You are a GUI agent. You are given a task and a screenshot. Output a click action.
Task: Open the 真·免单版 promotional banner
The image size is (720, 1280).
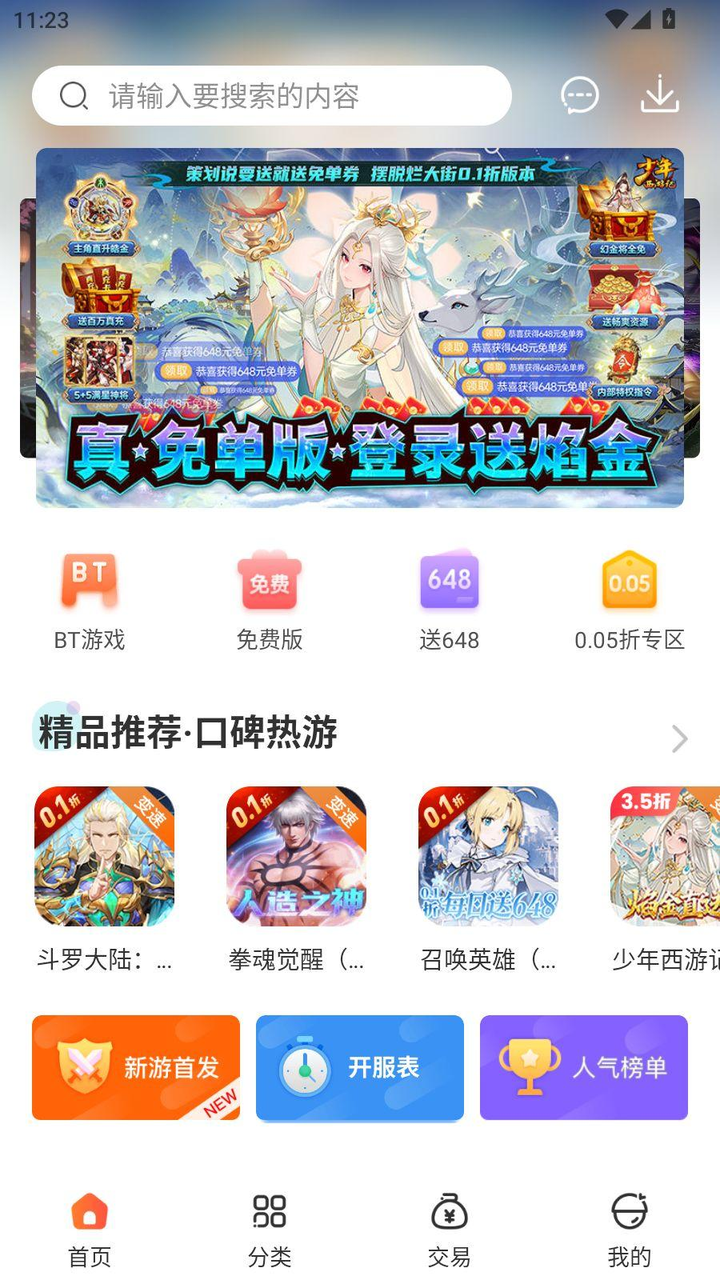click(360, 328)
